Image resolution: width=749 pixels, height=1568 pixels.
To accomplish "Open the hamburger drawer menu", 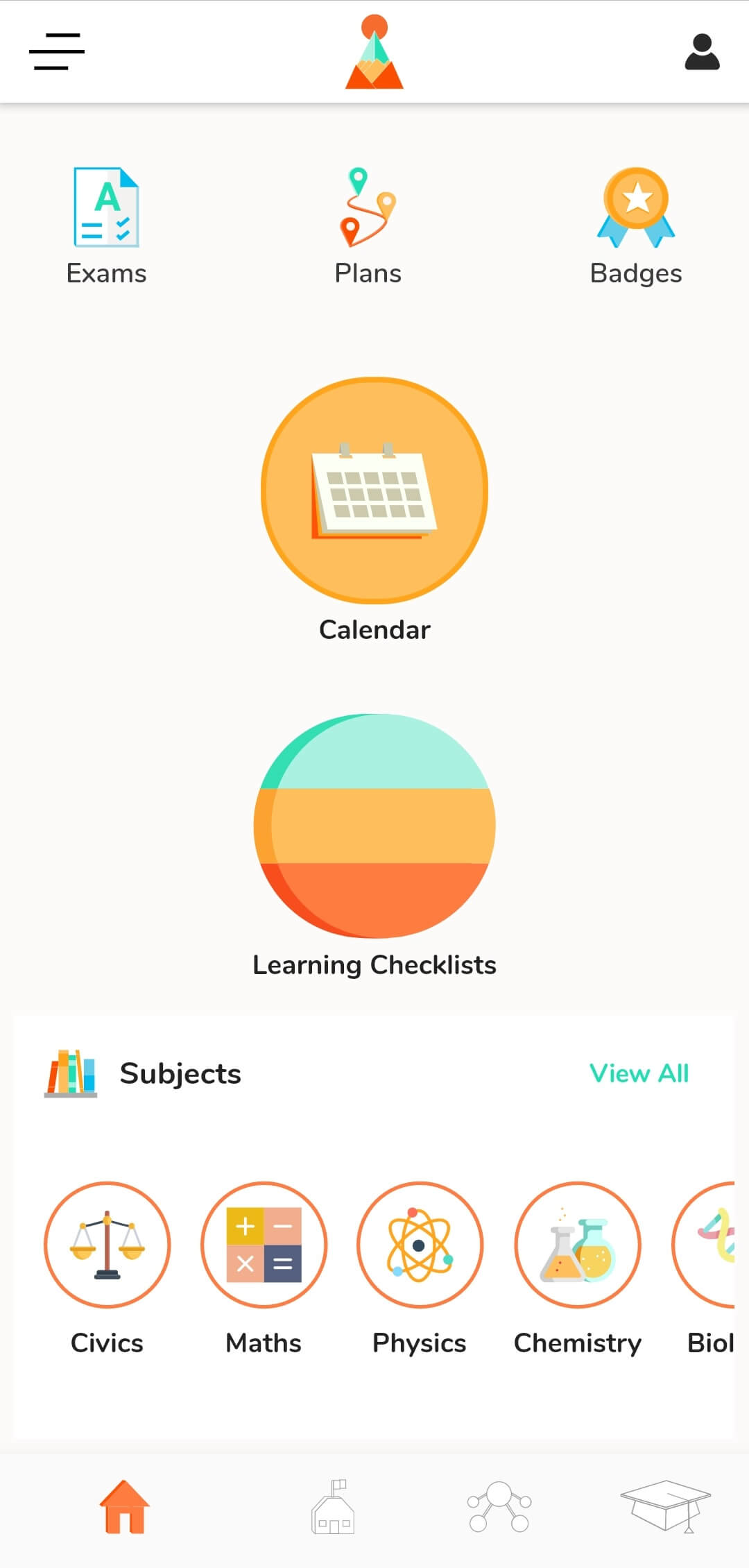I will (x=57, y=51).
